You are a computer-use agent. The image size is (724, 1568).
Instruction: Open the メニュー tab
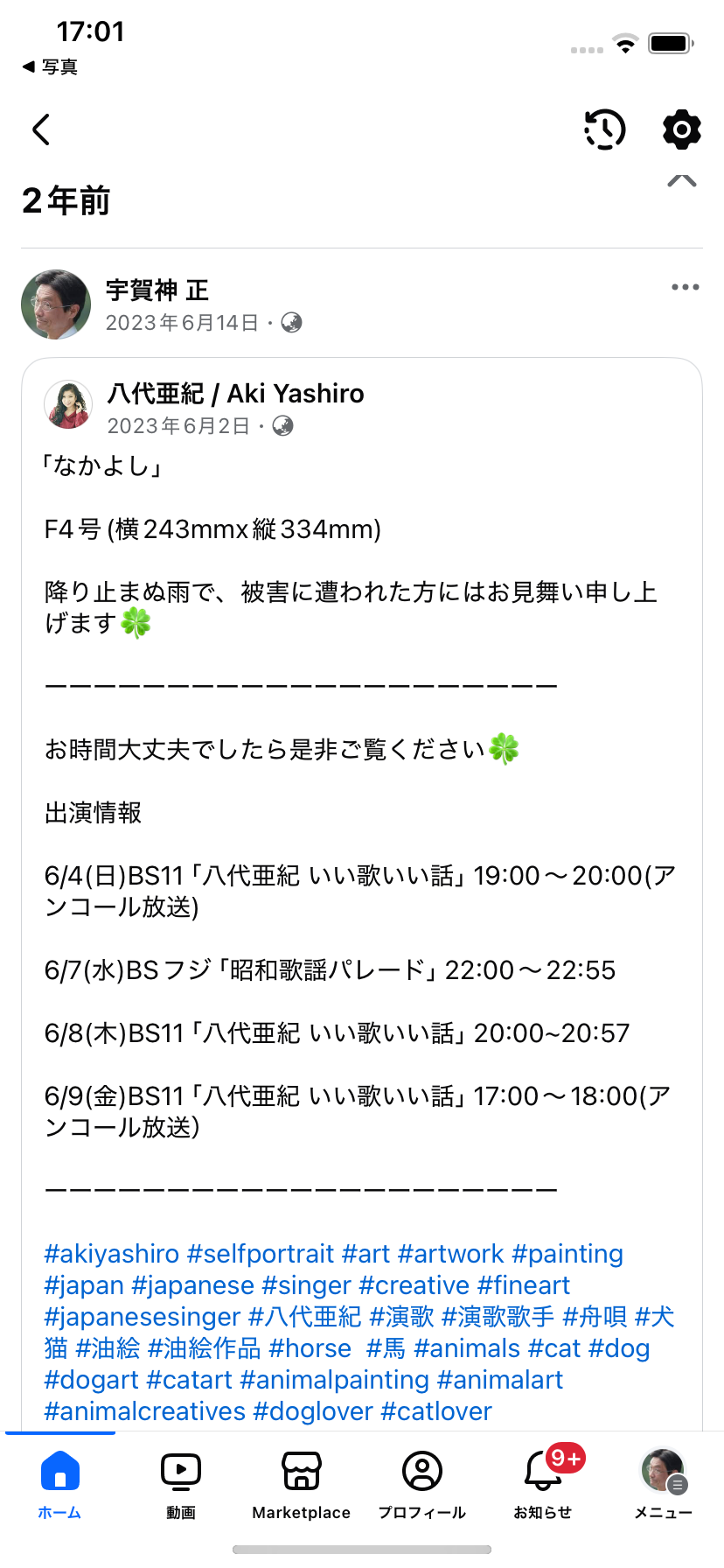[663, 1480]
